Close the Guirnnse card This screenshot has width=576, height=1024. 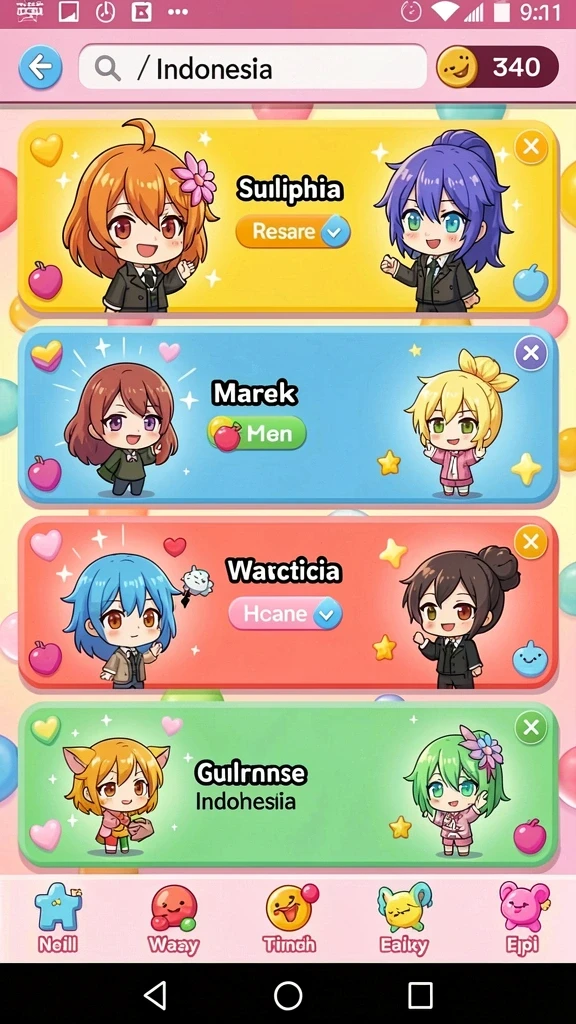(531, 727)
